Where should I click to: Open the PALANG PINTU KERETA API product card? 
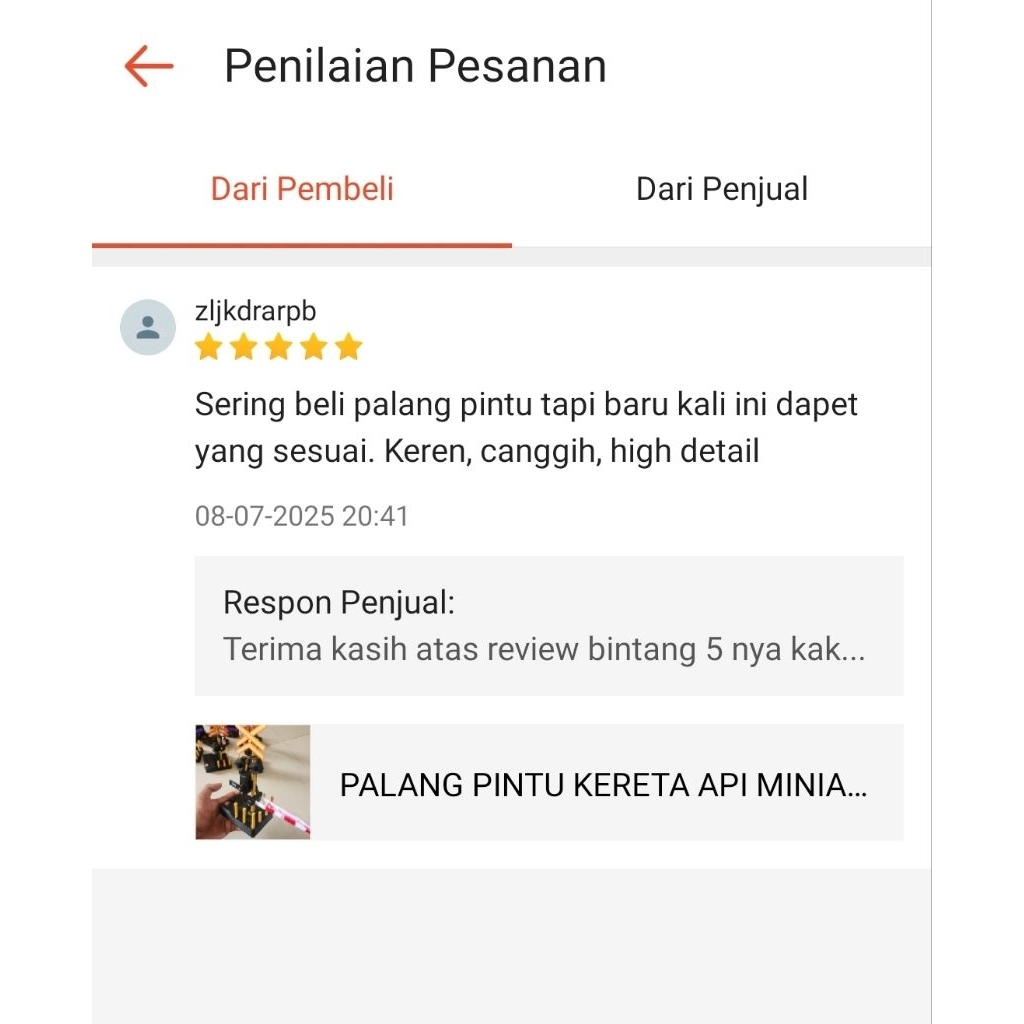(x=548, y=783)
